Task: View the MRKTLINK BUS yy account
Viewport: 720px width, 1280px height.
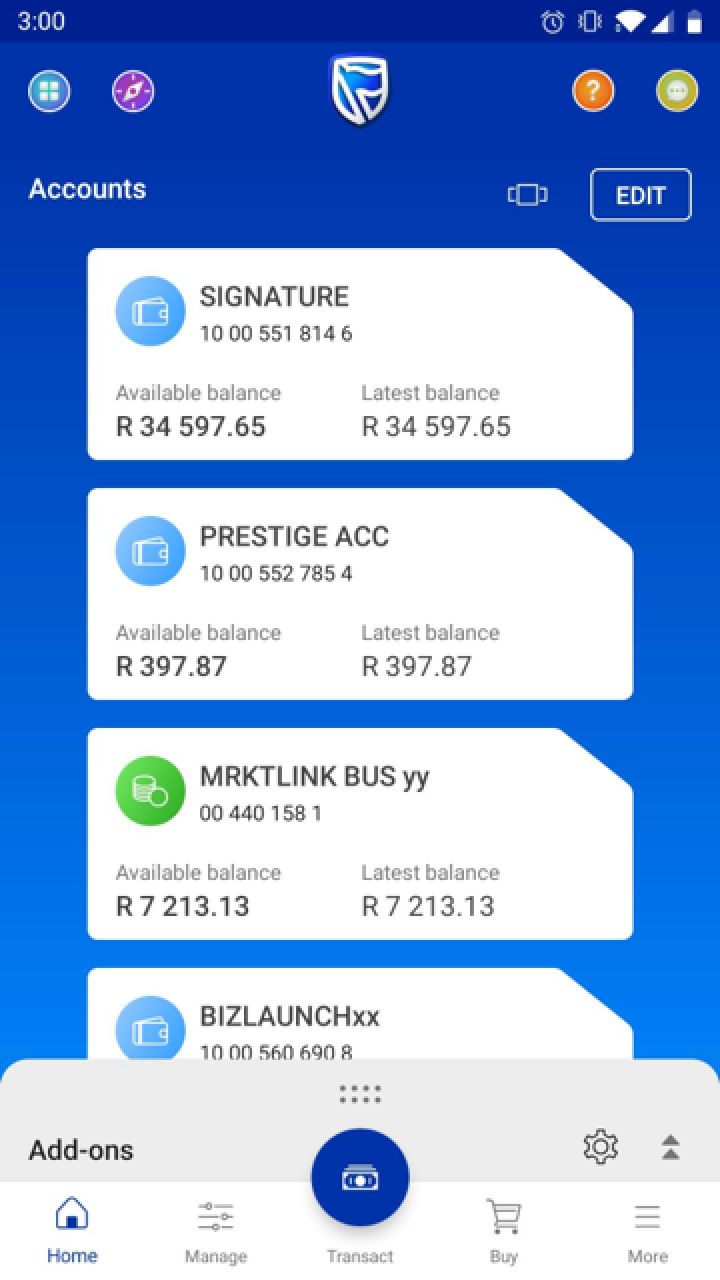Action: [x=360, y=834]
